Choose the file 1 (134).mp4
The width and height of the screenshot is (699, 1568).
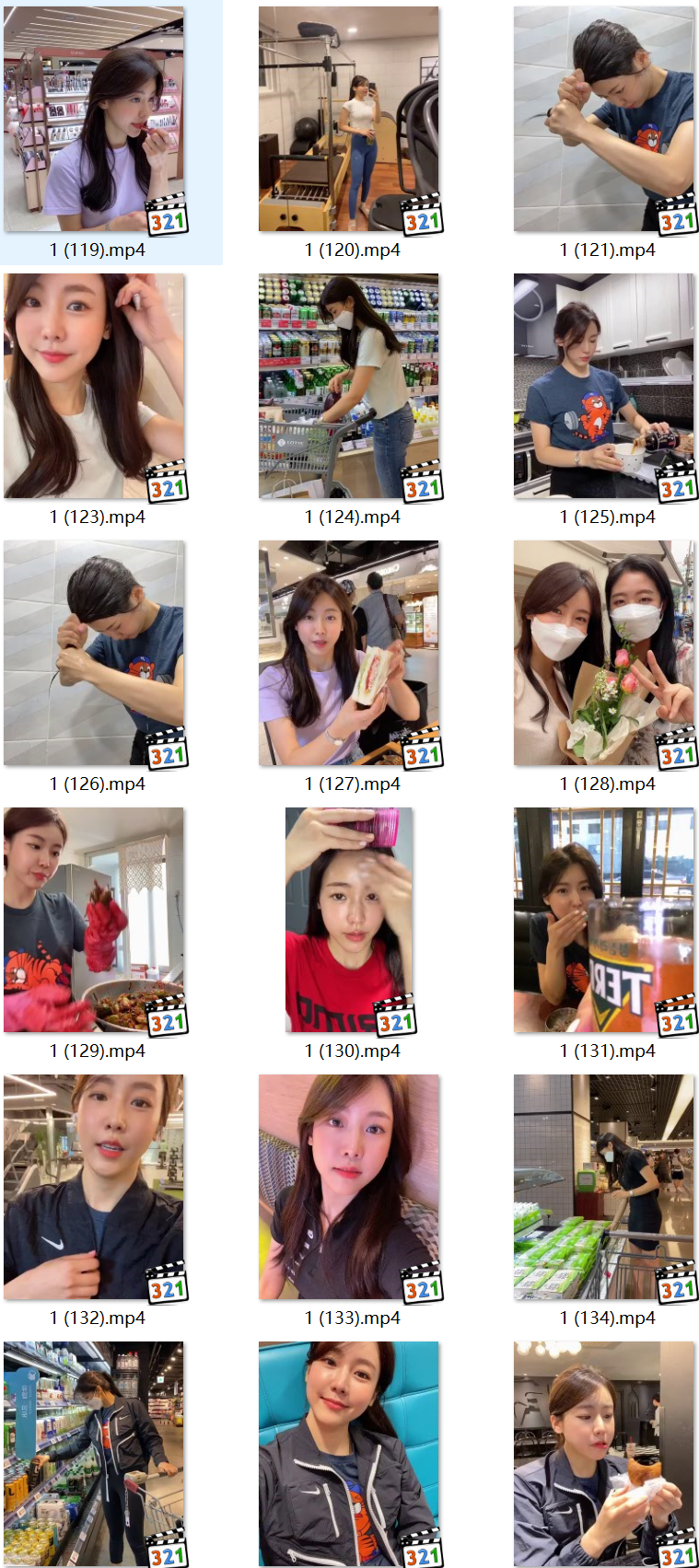coord(604,1188)
